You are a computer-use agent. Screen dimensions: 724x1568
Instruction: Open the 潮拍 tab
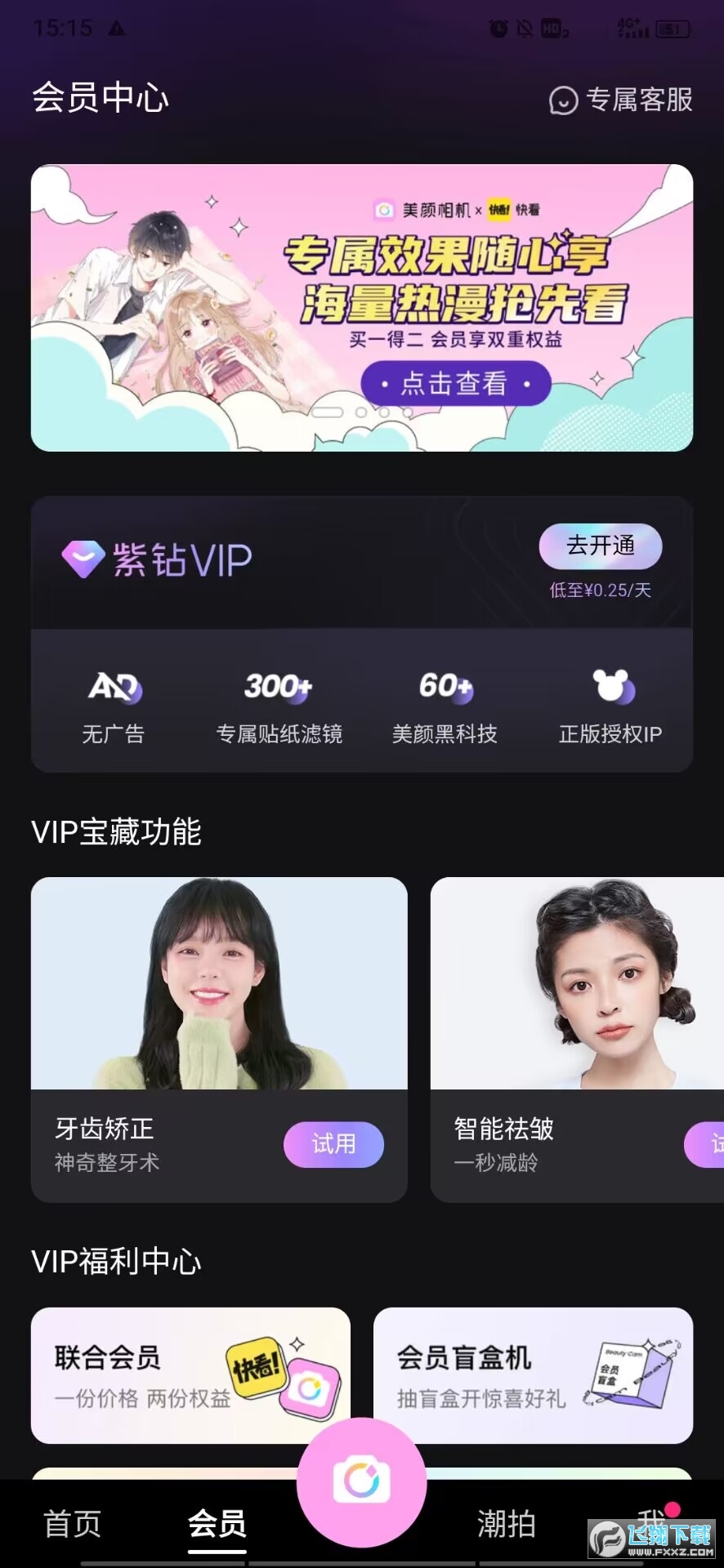click(507, 1521)
